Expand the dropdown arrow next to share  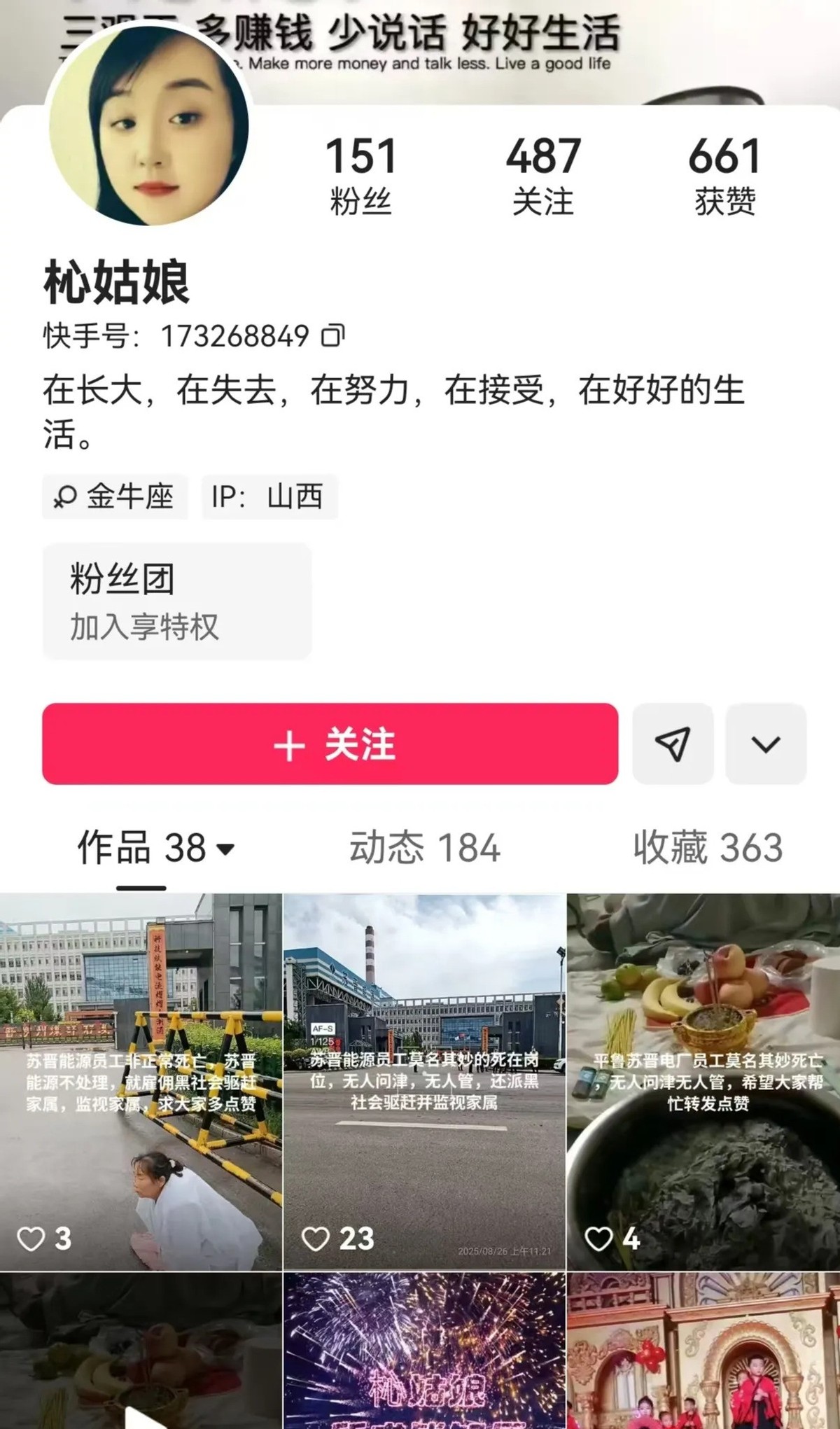coord(765,744)
